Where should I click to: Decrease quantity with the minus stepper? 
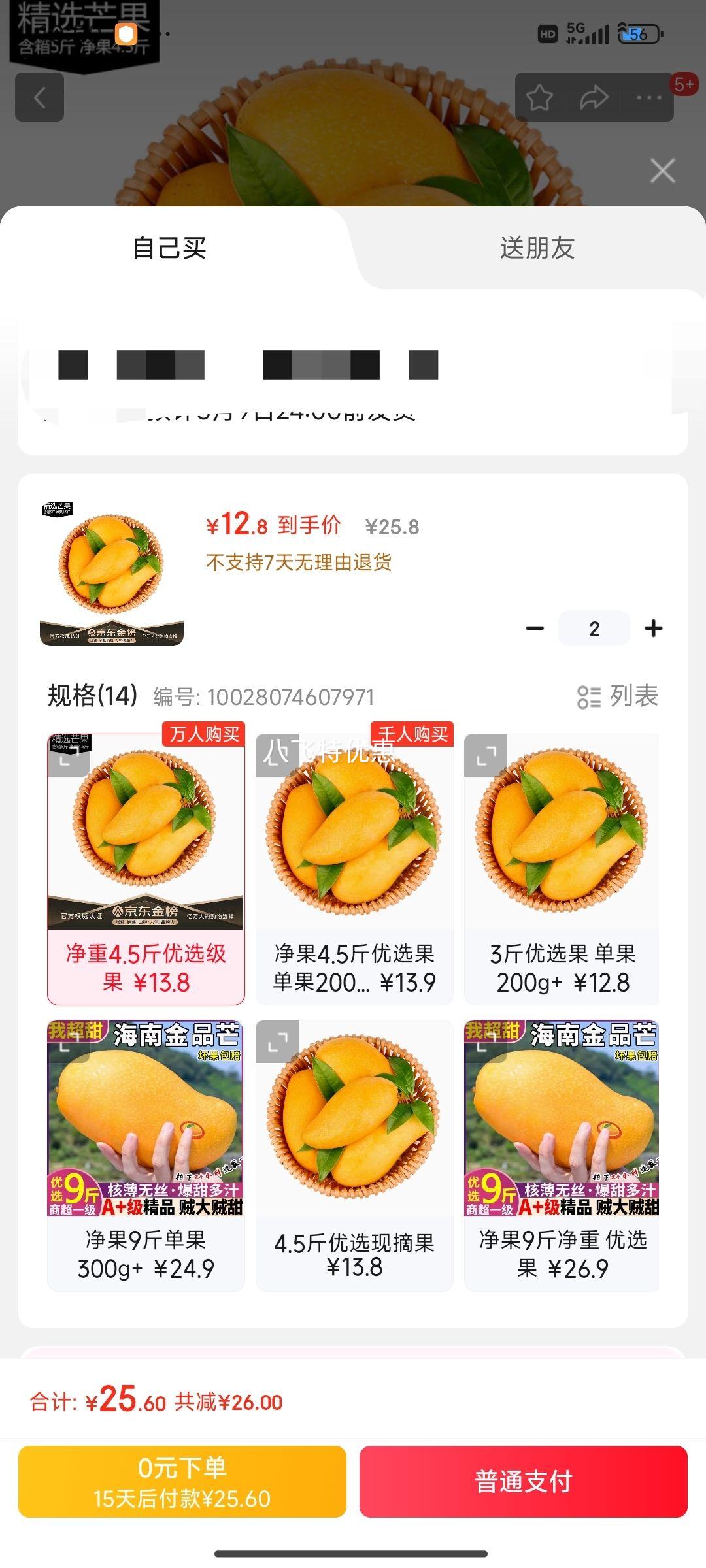(x=535, y=628)
